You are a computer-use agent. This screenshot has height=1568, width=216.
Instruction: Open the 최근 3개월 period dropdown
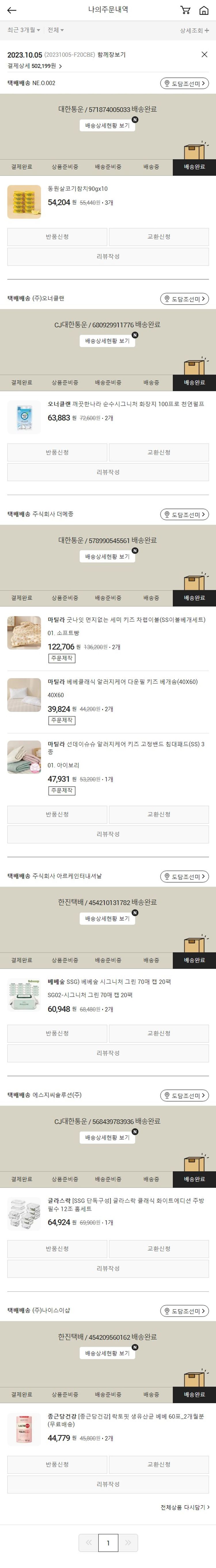24,30
